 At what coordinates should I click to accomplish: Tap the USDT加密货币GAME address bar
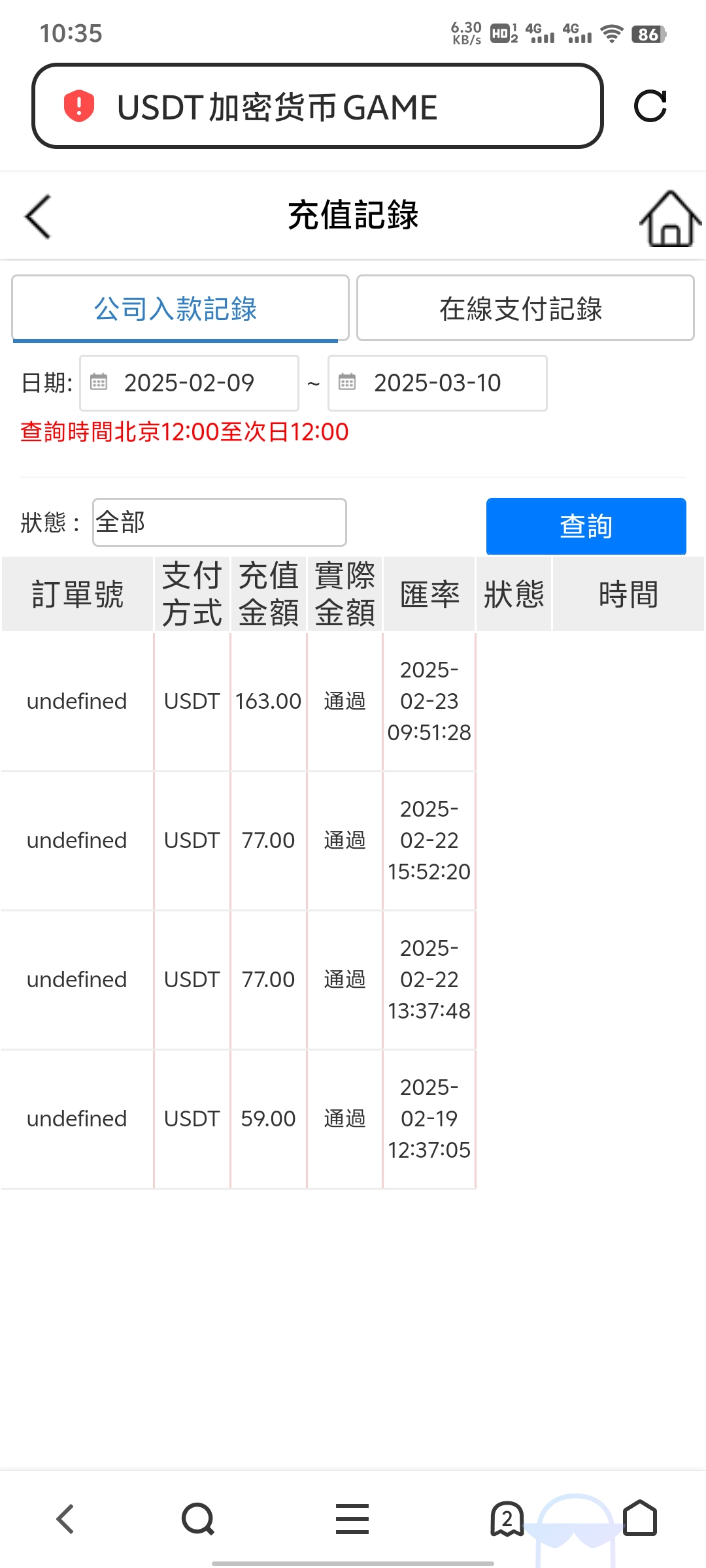pyautogui.click(x=318, y=106)
